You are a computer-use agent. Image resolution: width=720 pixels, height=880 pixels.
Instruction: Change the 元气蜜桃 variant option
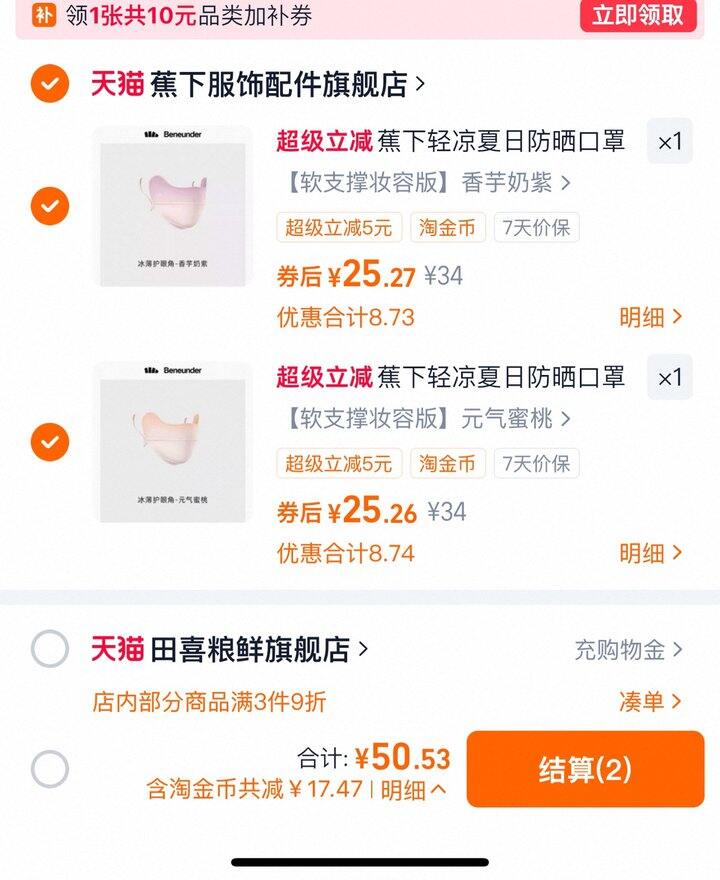click(424, 419)
